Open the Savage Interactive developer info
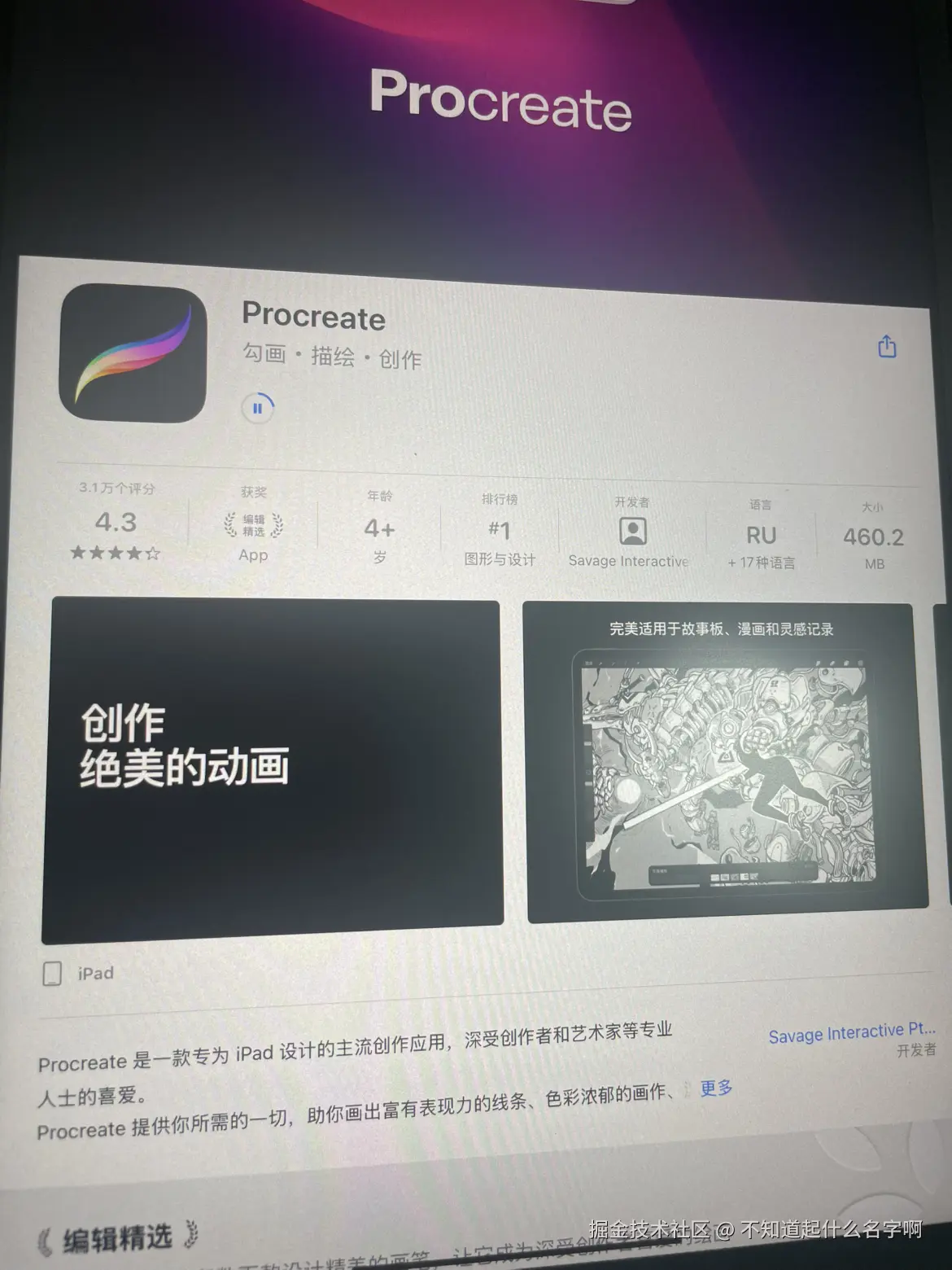Viewport: 952px width, 1270px height. (631, 534)
